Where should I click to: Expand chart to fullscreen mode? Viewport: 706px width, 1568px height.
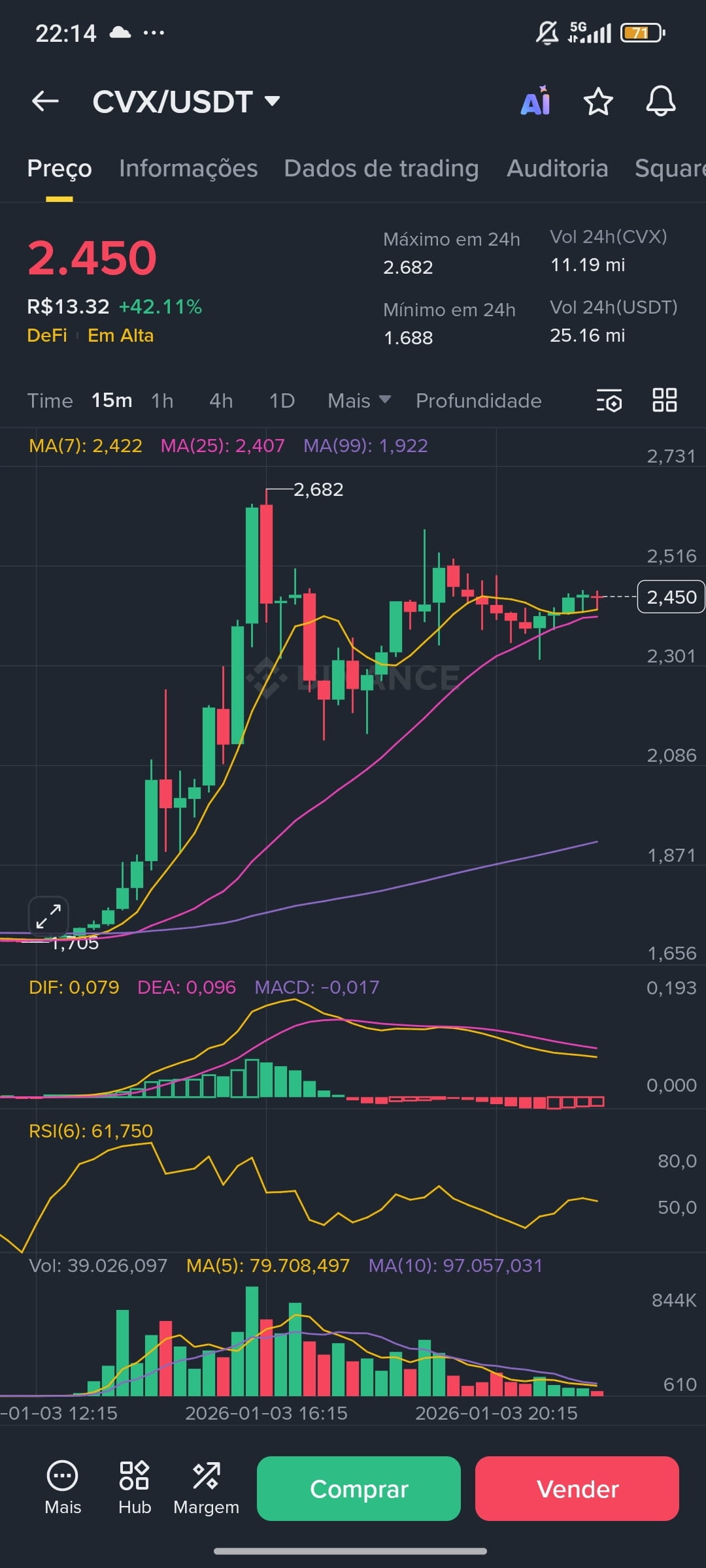(47, 917)
